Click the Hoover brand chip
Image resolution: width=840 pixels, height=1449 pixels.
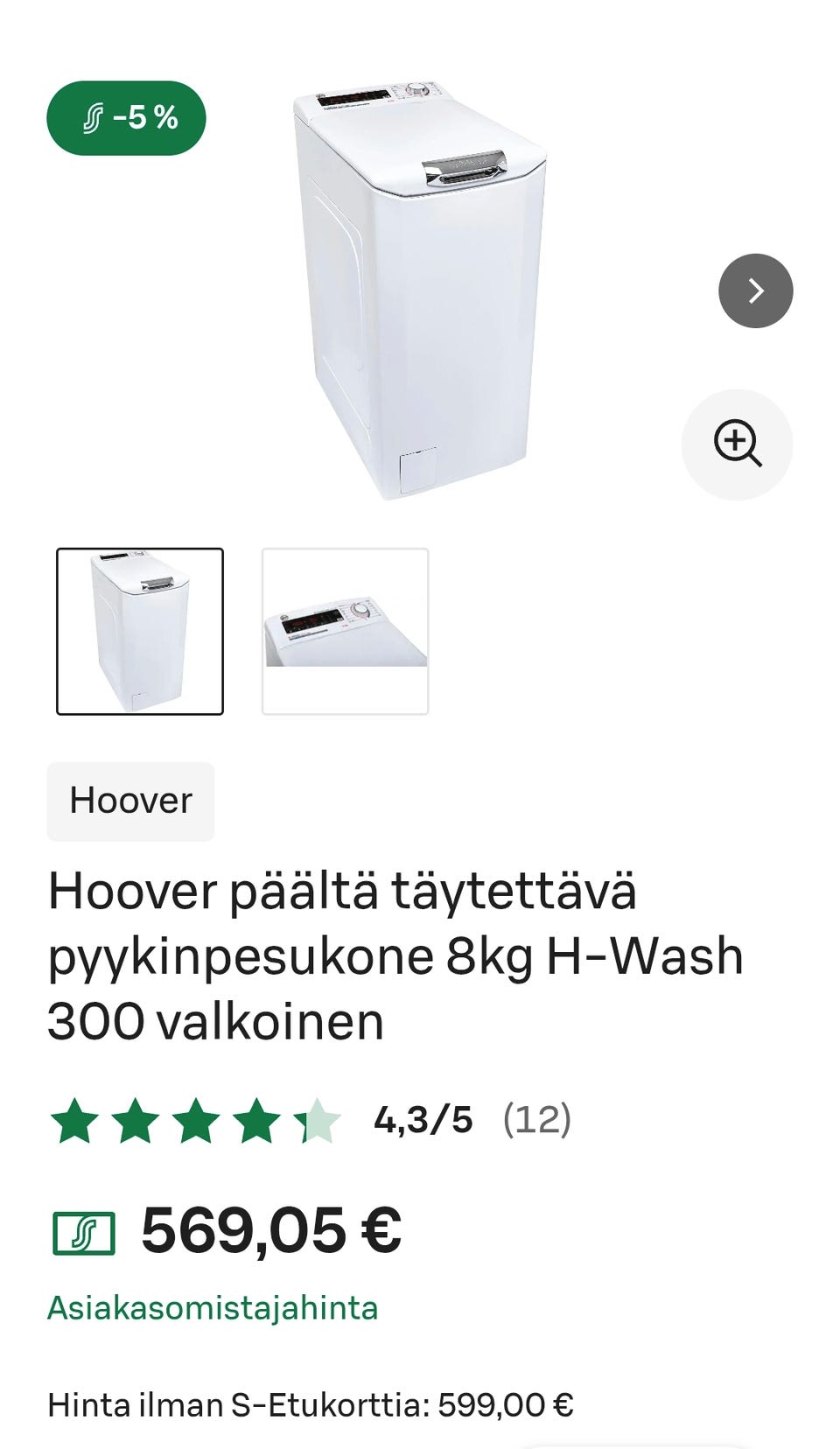129,800
